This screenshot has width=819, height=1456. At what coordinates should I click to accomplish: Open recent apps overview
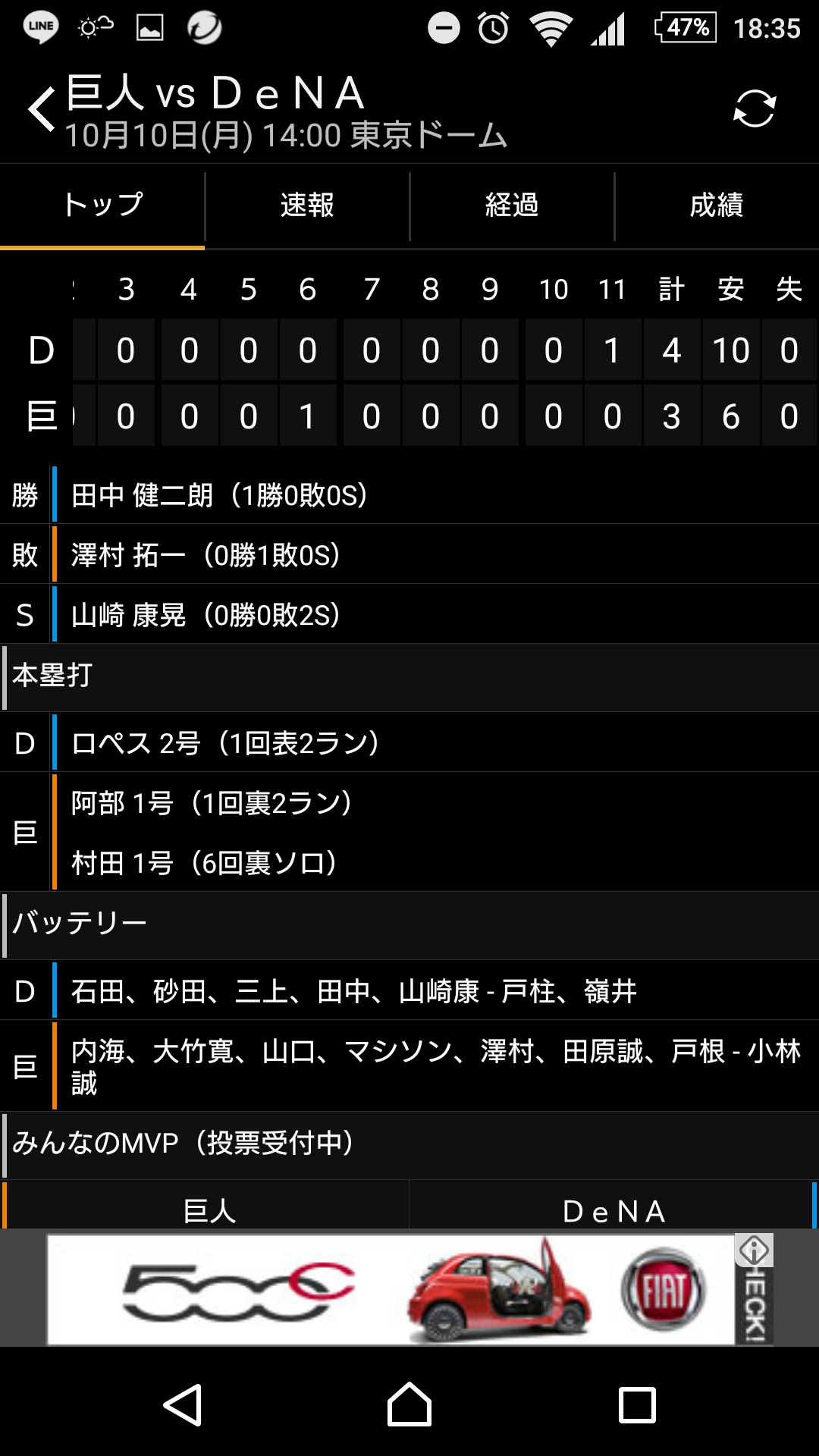pos(637,1404)
